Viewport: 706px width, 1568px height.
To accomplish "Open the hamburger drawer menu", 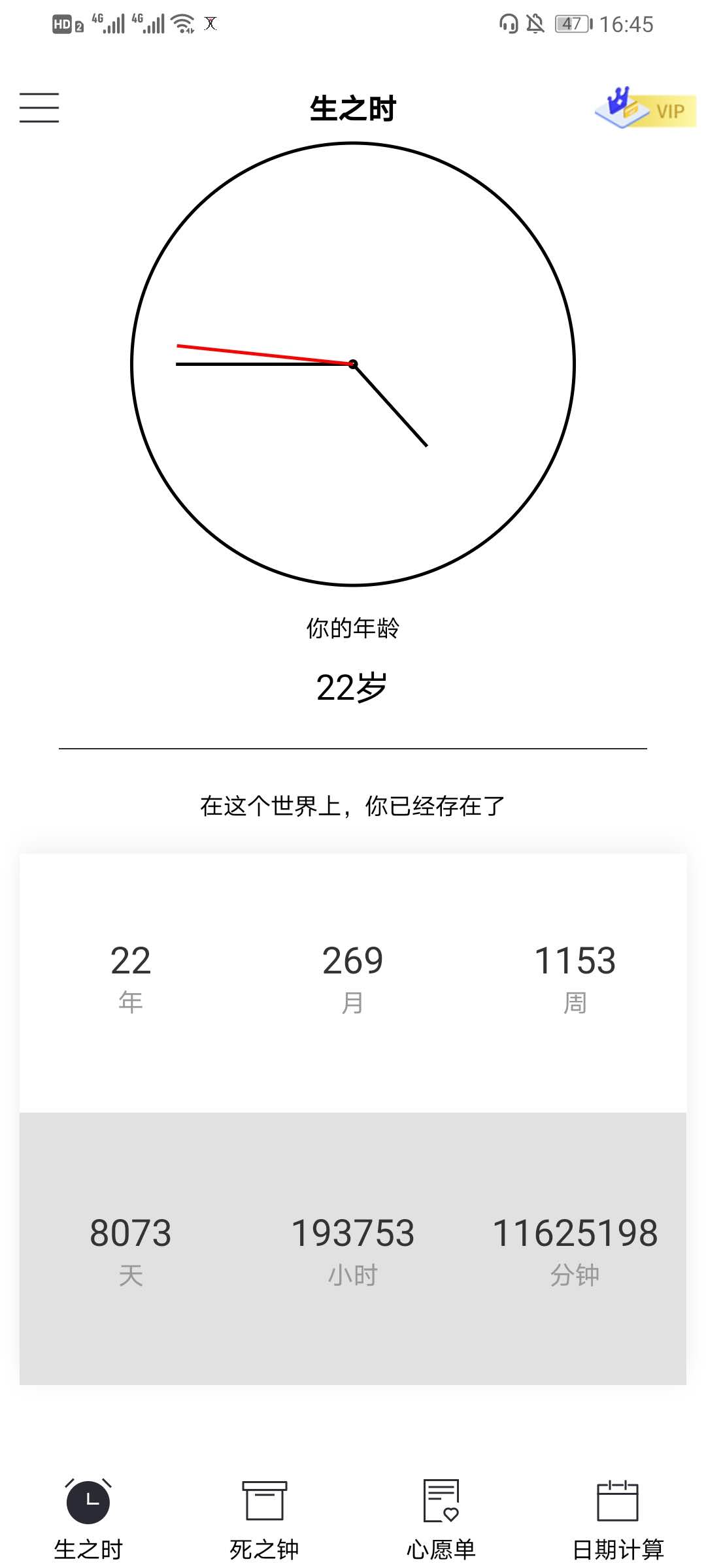I will pyautogui.click(x=39, y=108).
